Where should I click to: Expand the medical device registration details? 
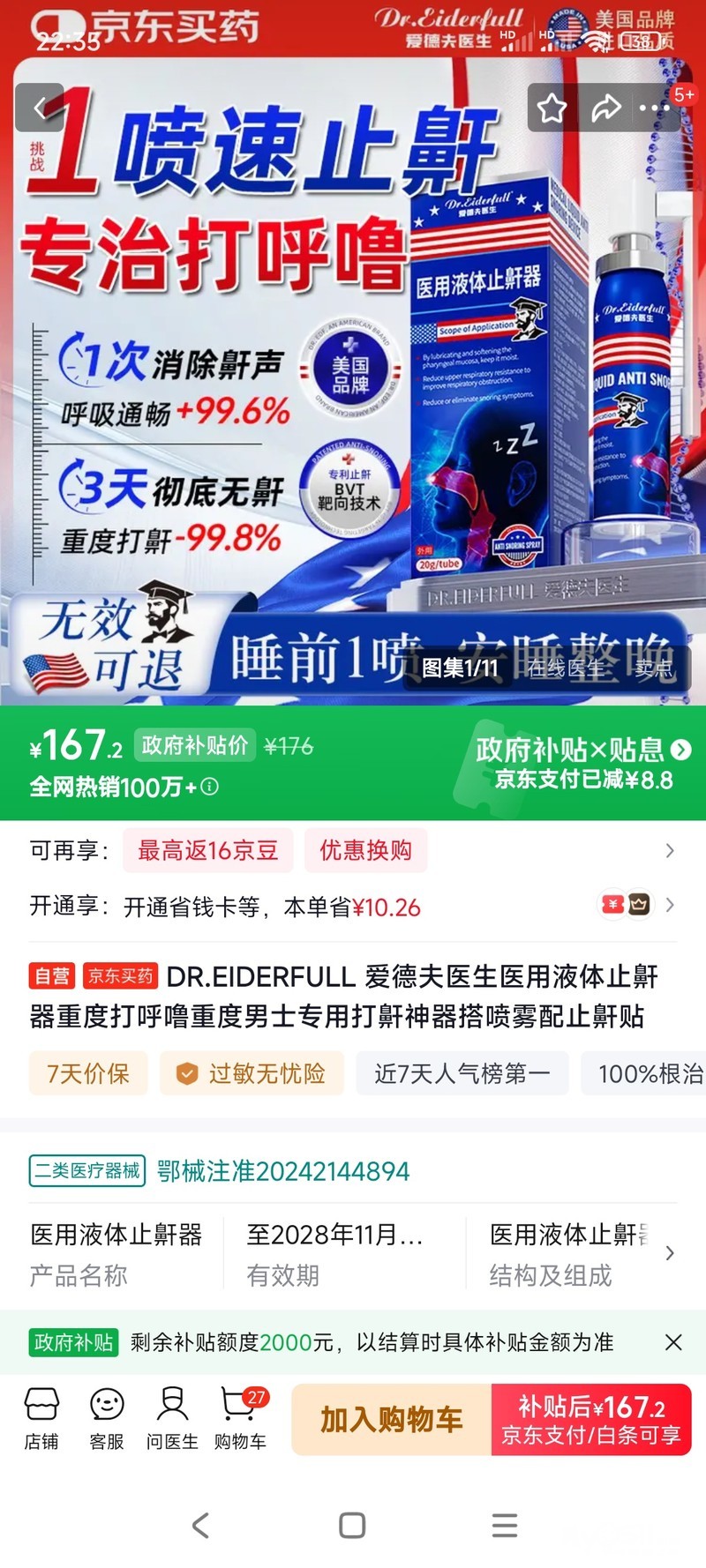[x=669, y=1252]
